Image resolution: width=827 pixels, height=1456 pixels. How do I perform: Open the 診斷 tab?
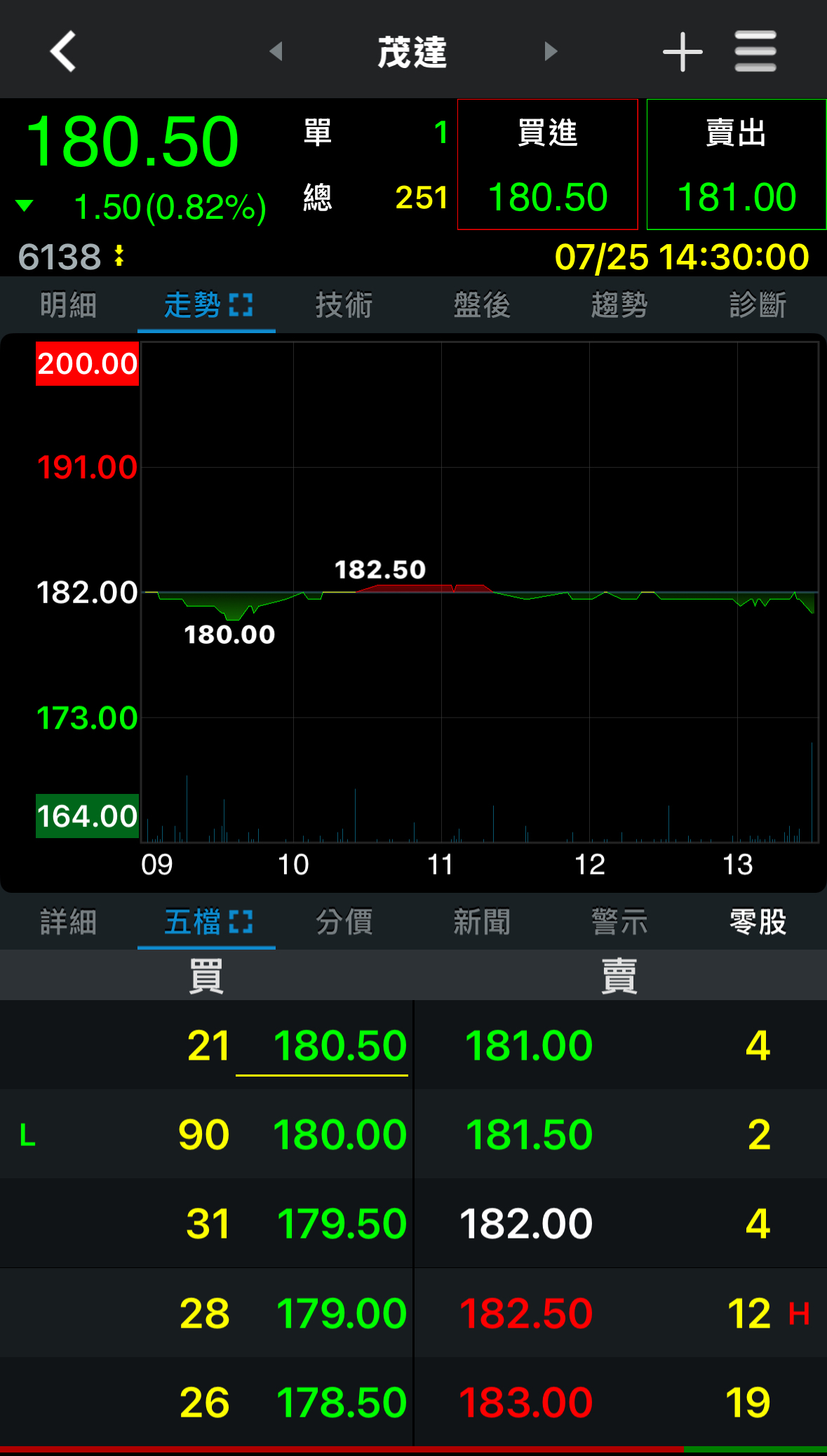[758, 305]
